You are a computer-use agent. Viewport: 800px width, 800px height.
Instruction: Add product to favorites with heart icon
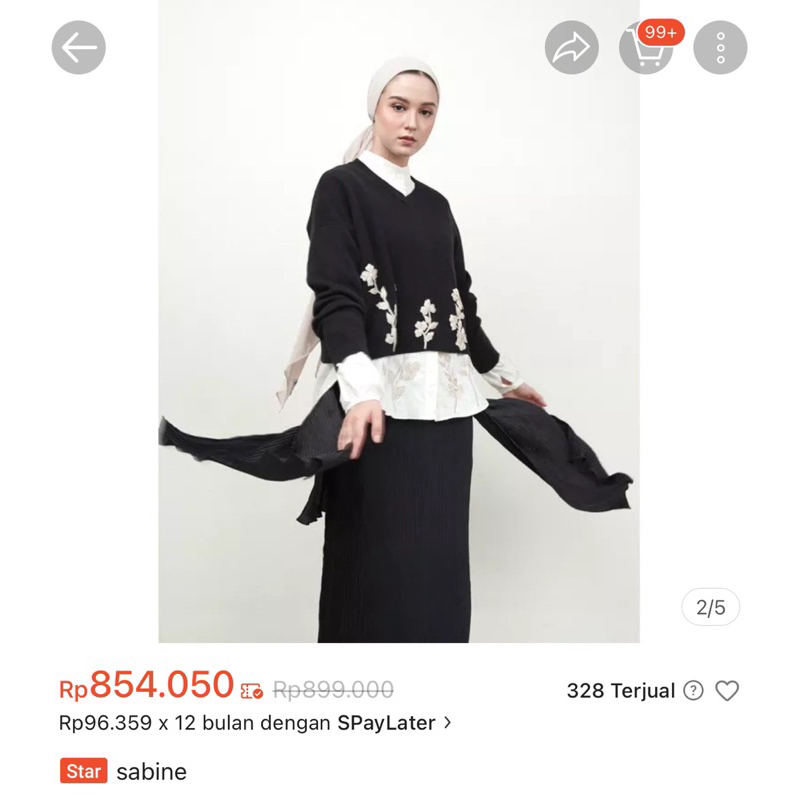(x=727, y=691)
